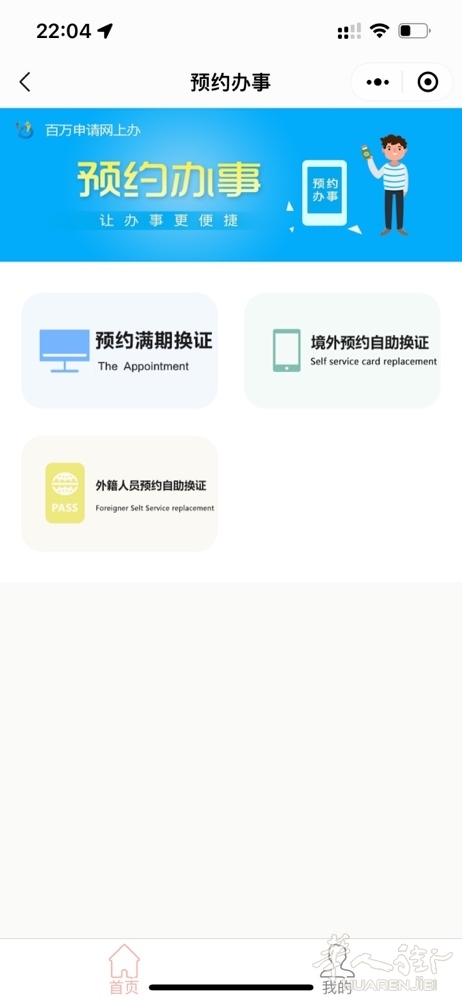
Task: Go back using the top-left arrow
Action: tap(25, 82)
